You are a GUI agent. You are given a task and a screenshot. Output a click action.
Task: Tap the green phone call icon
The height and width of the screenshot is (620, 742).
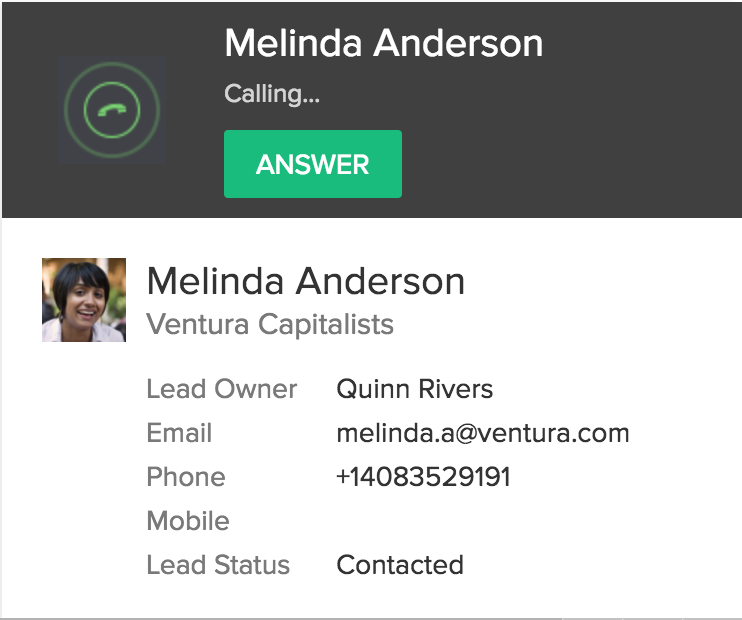point(111,108)
